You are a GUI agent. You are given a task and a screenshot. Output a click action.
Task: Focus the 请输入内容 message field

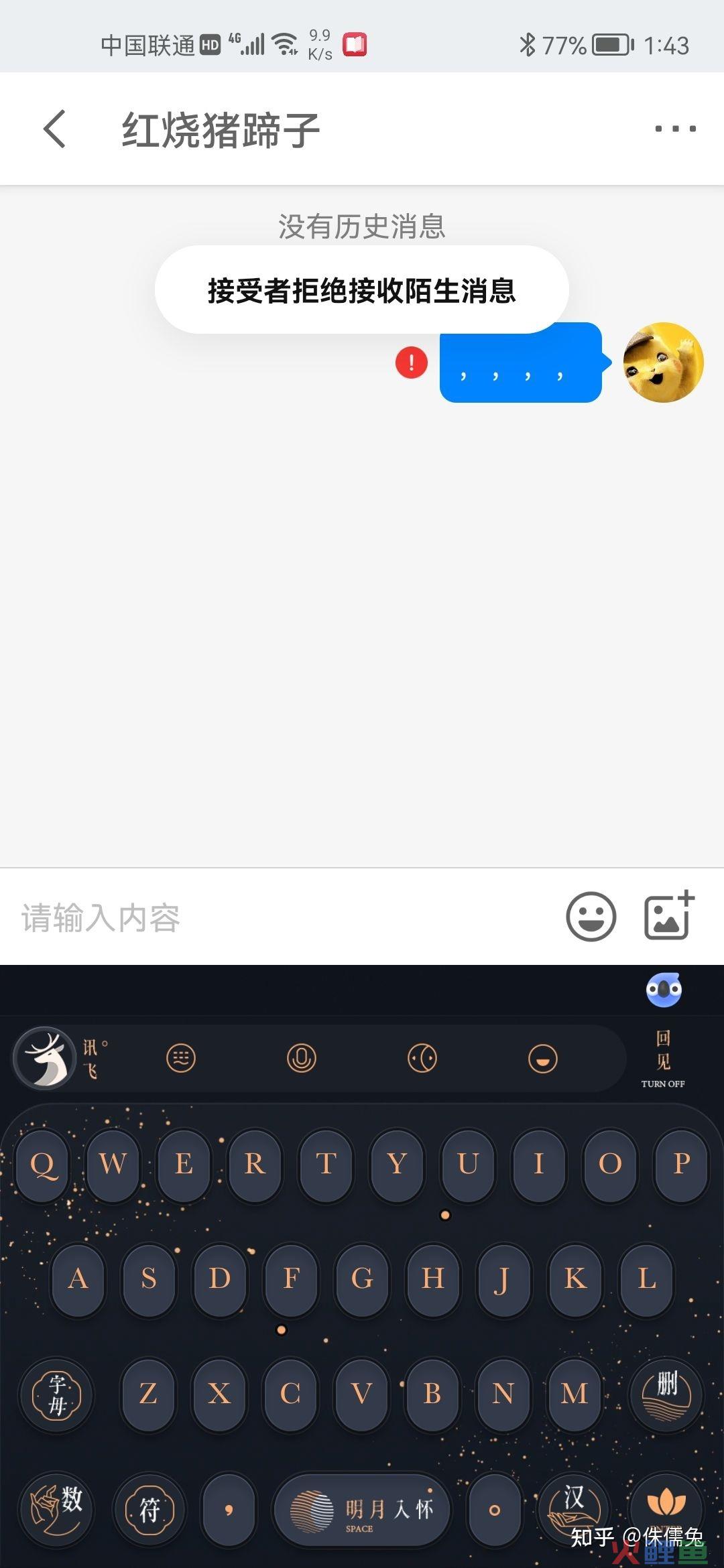268,917
